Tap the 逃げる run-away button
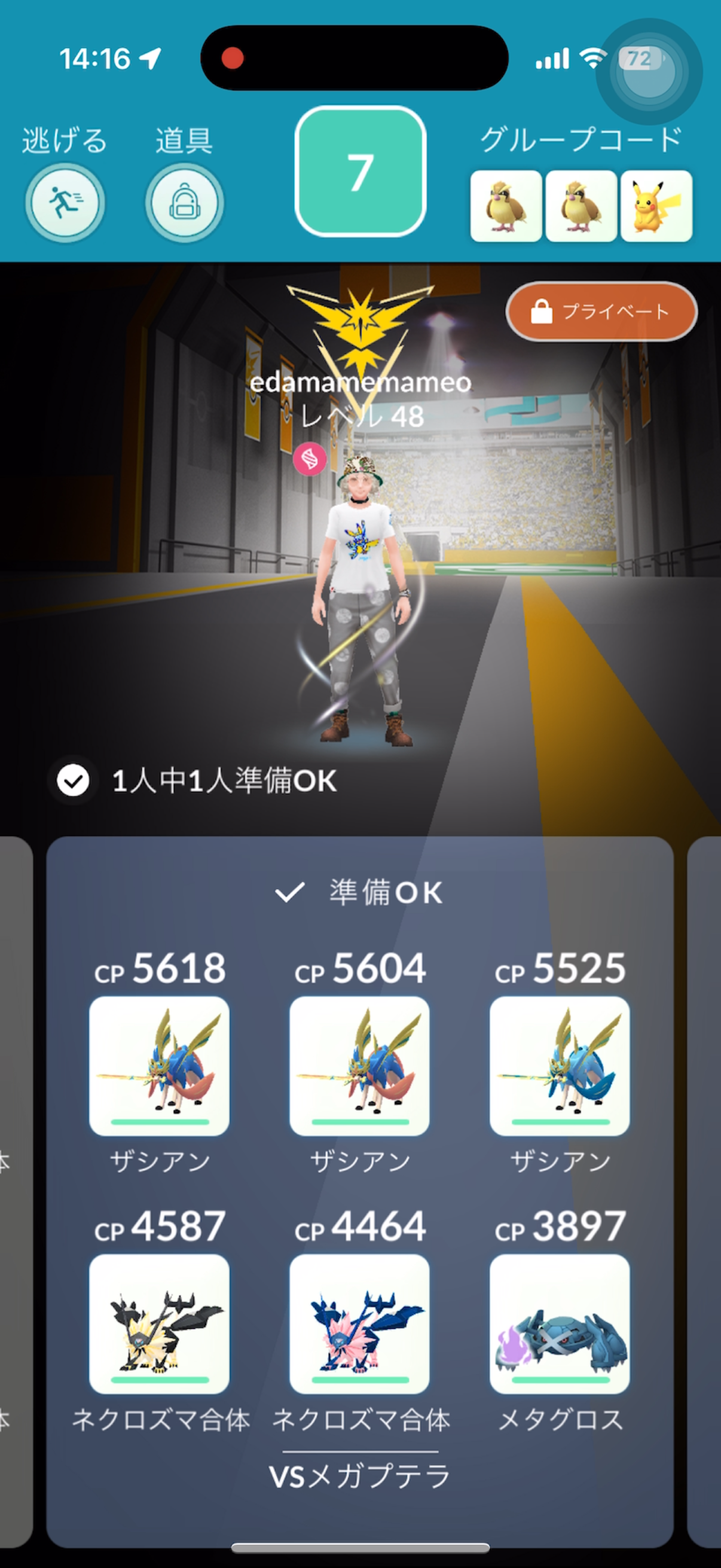Image resolution: width=721 pixels, height=1568 pixels. [x=65, y=203]
